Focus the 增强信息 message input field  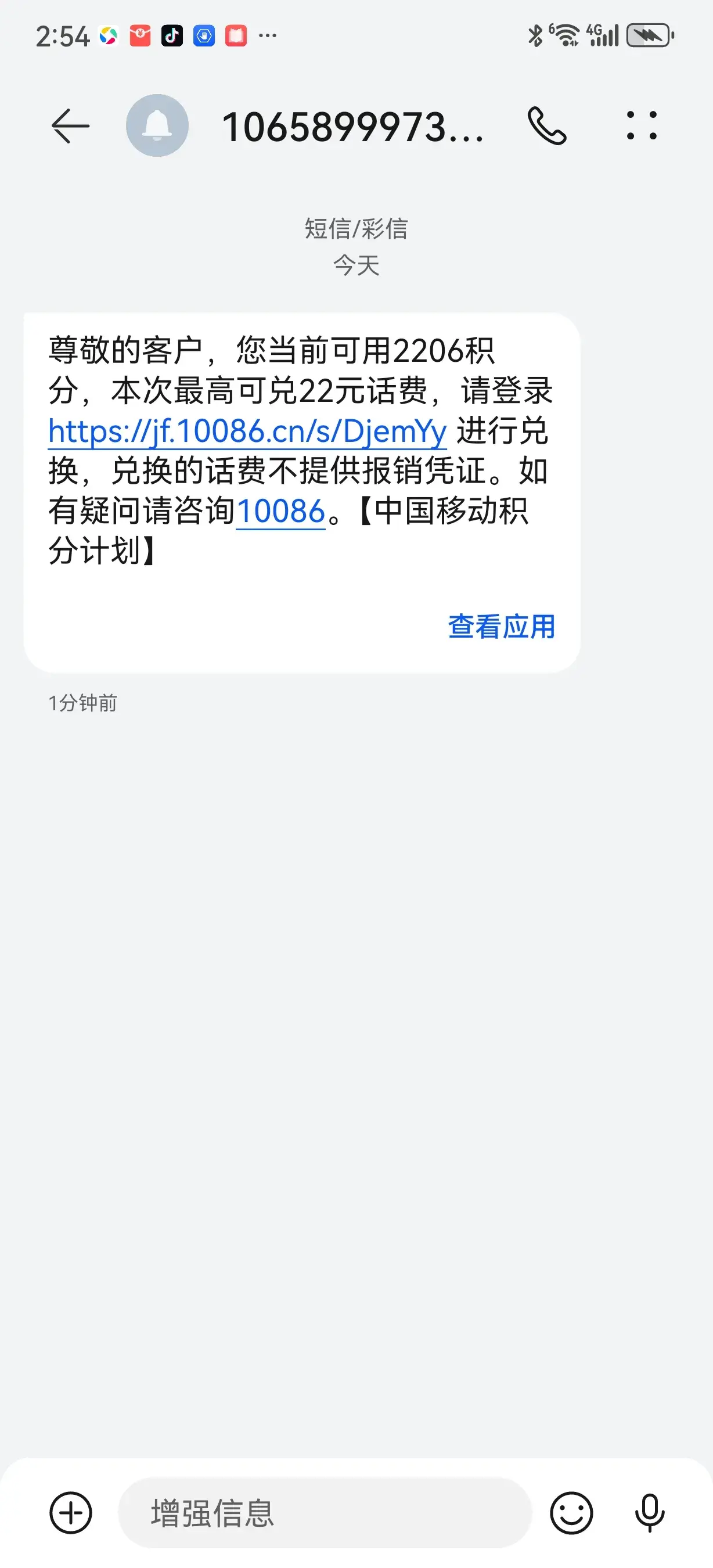[324, 1513]
